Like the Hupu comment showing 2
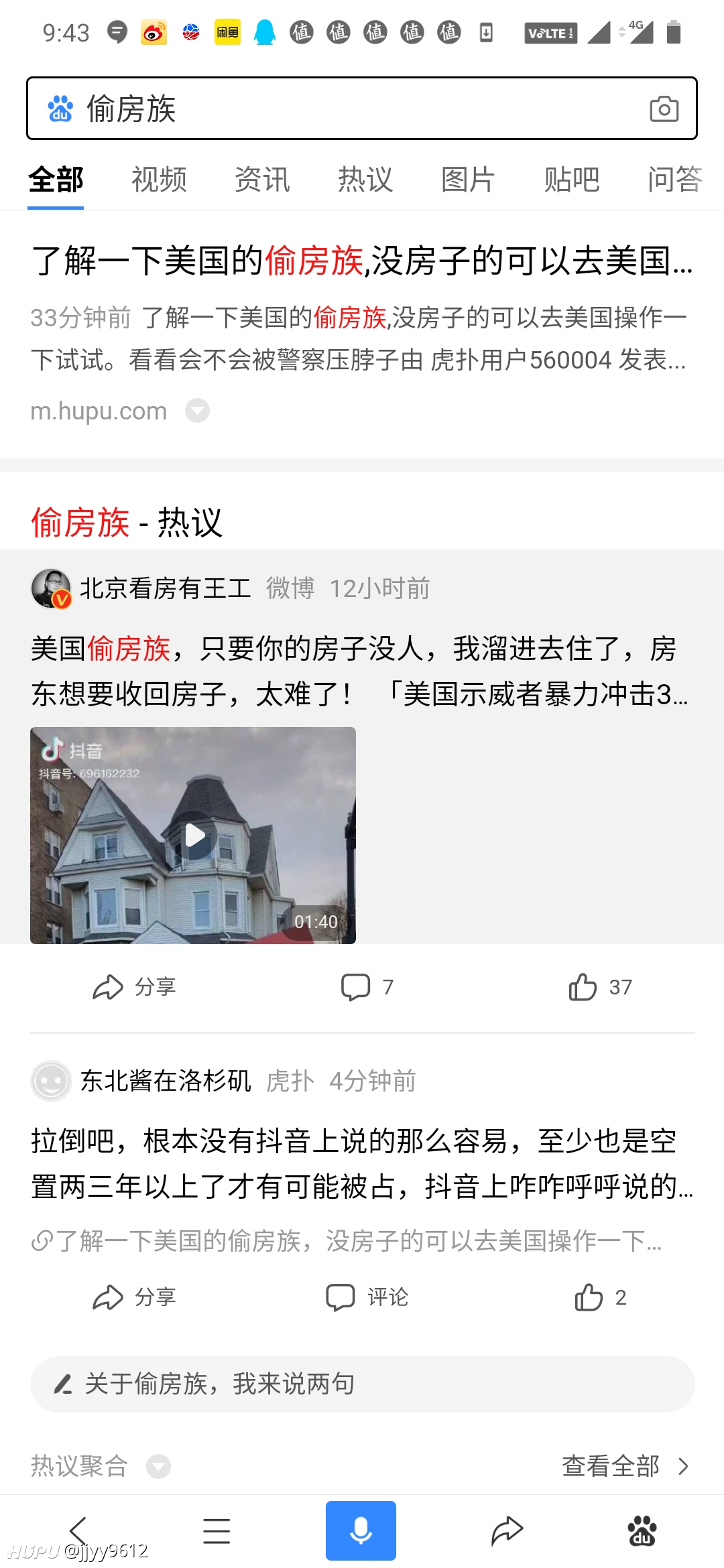Screen dimensions: 724x1568 tap(597, 1296)
